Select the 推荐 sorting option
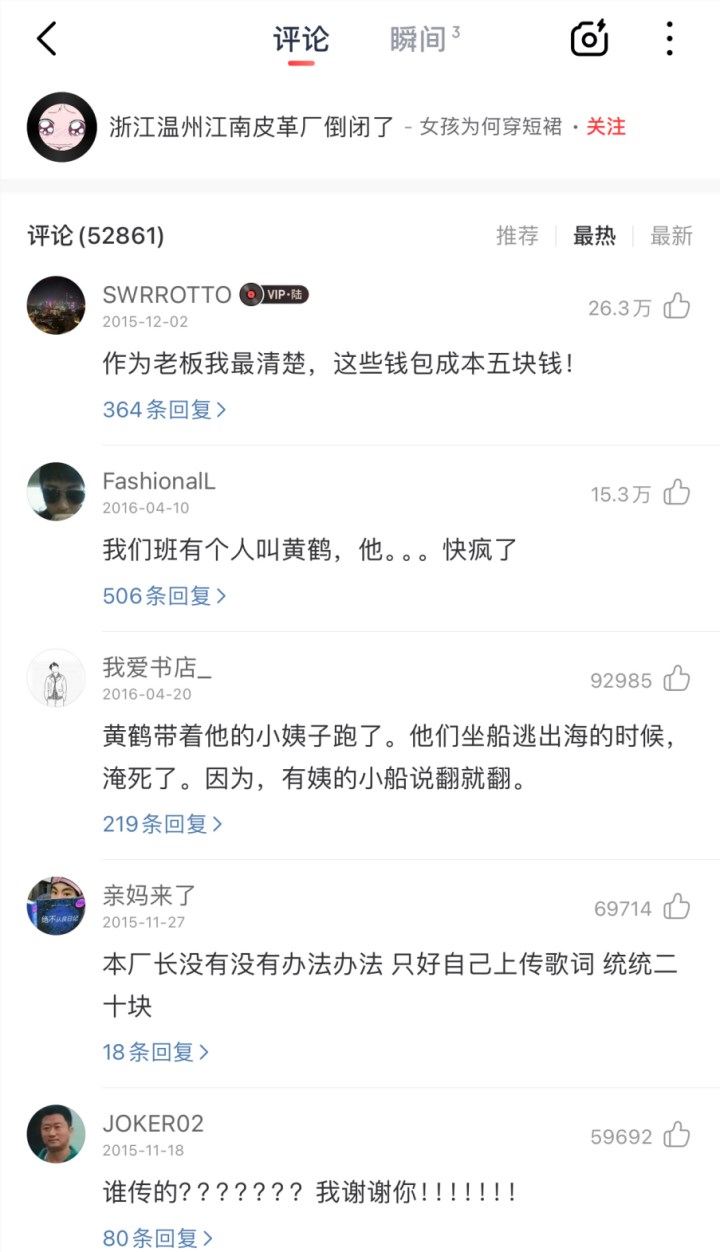The height and width of the screenshot is (1252, 720). 516,237
